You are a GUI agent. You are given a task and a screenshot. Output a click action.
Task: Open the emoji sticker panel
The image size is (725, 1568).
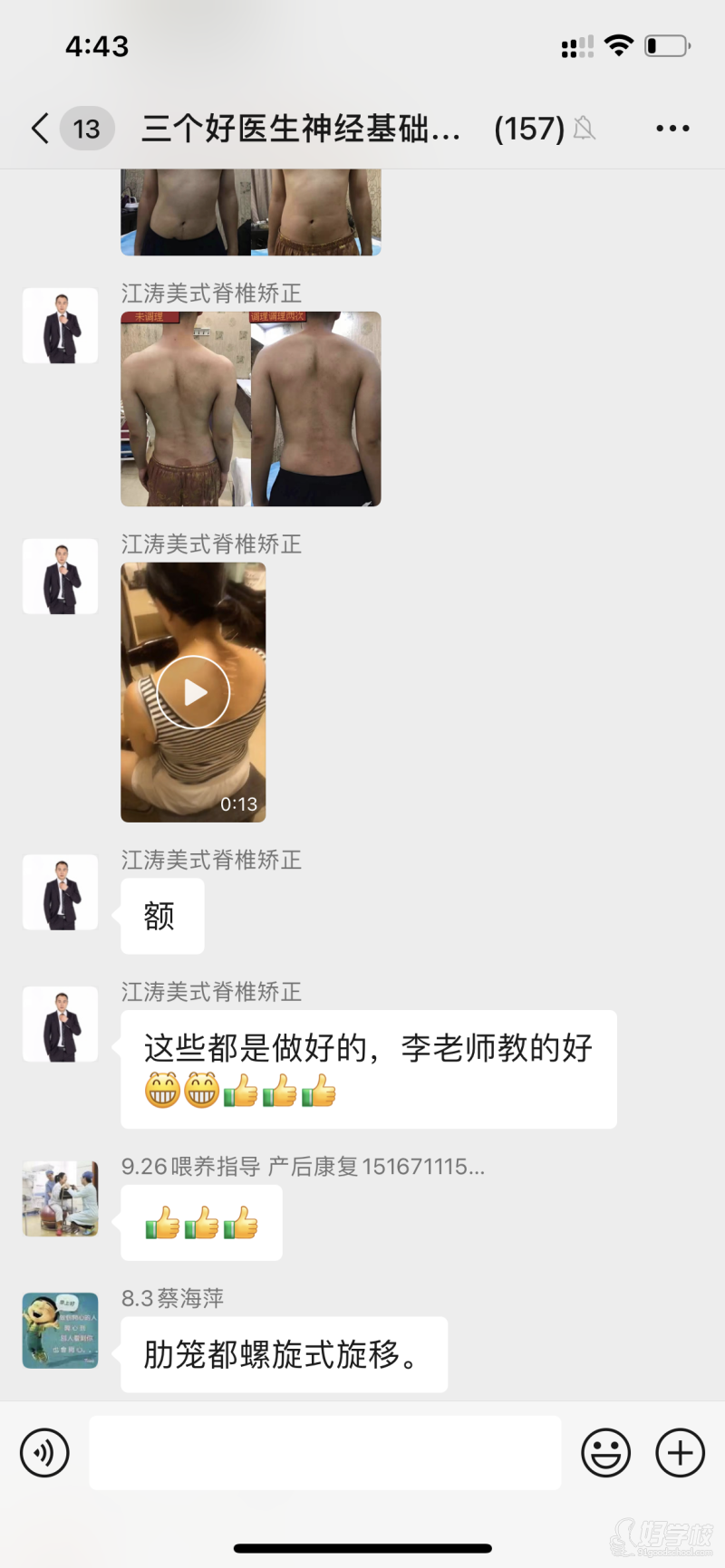tap(605, 1453)
